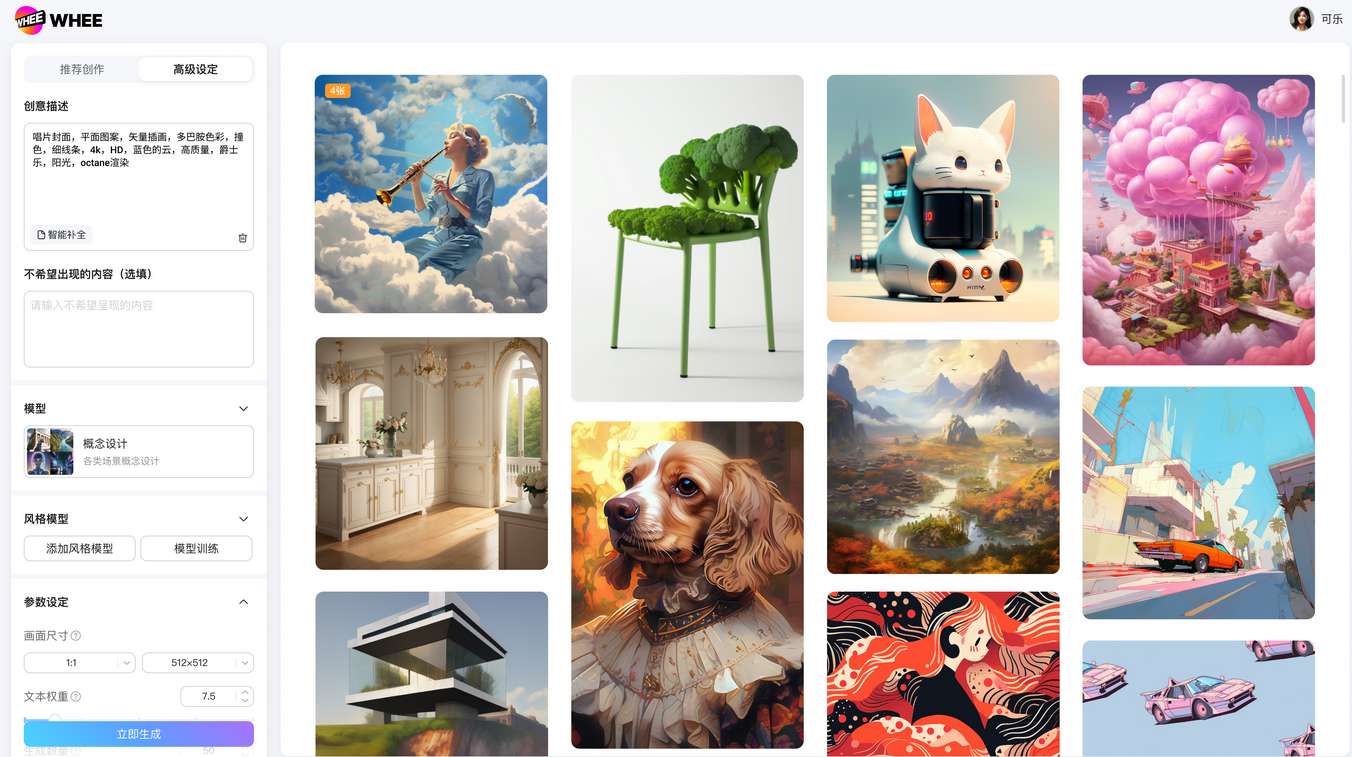Open the 1:1 aspect ratio dropdown
The width and height of the screenshot is (1352, 757).
[80, 663]
